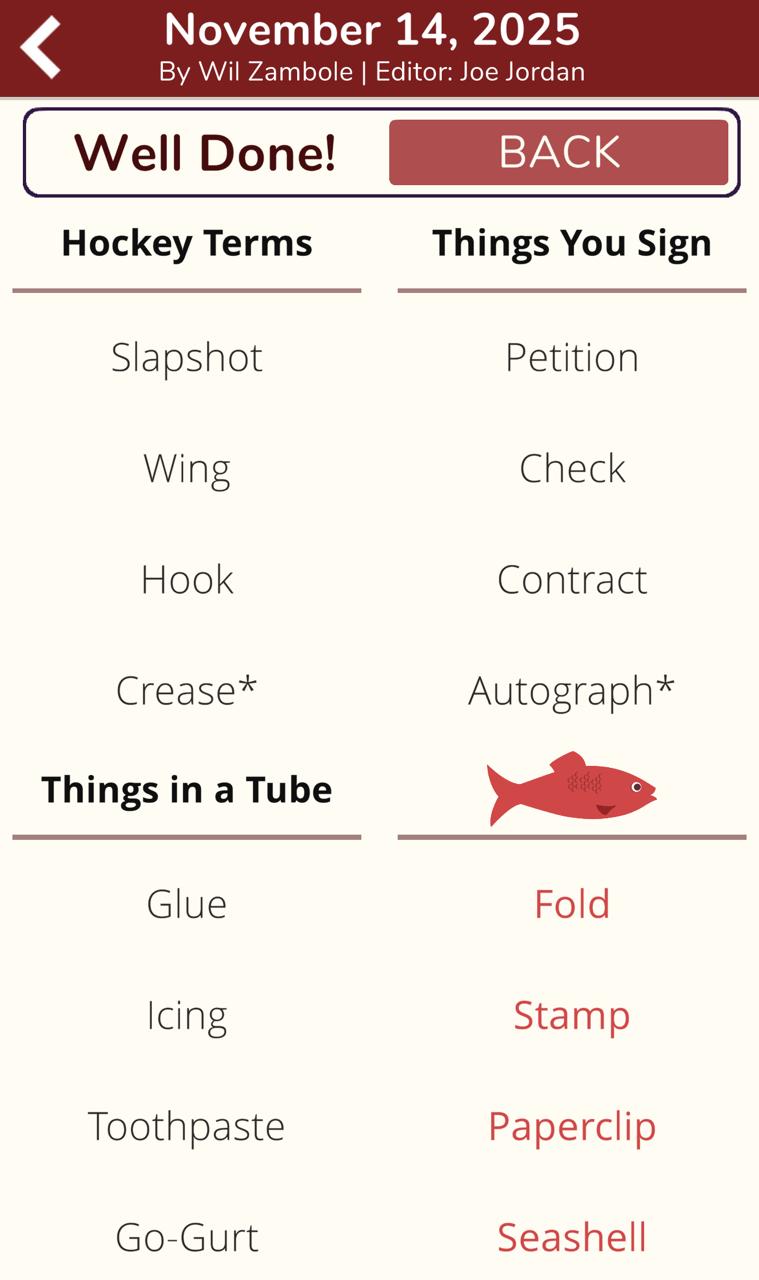Click the starred Crease tile
The height and width of the screenshot is (1280, 759).
pyautogui.click(x=187, y=690)
